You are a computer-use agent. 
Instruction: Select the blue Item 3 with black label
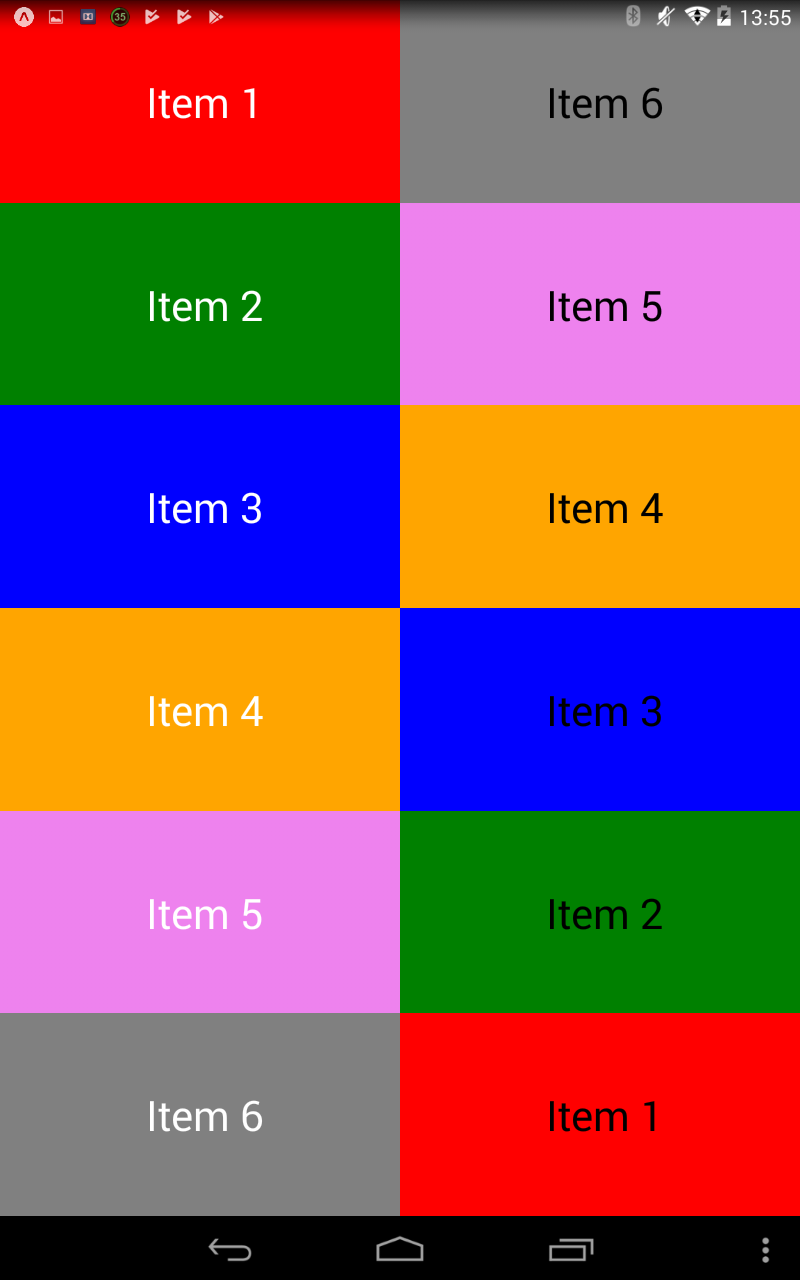coord(600,711)
